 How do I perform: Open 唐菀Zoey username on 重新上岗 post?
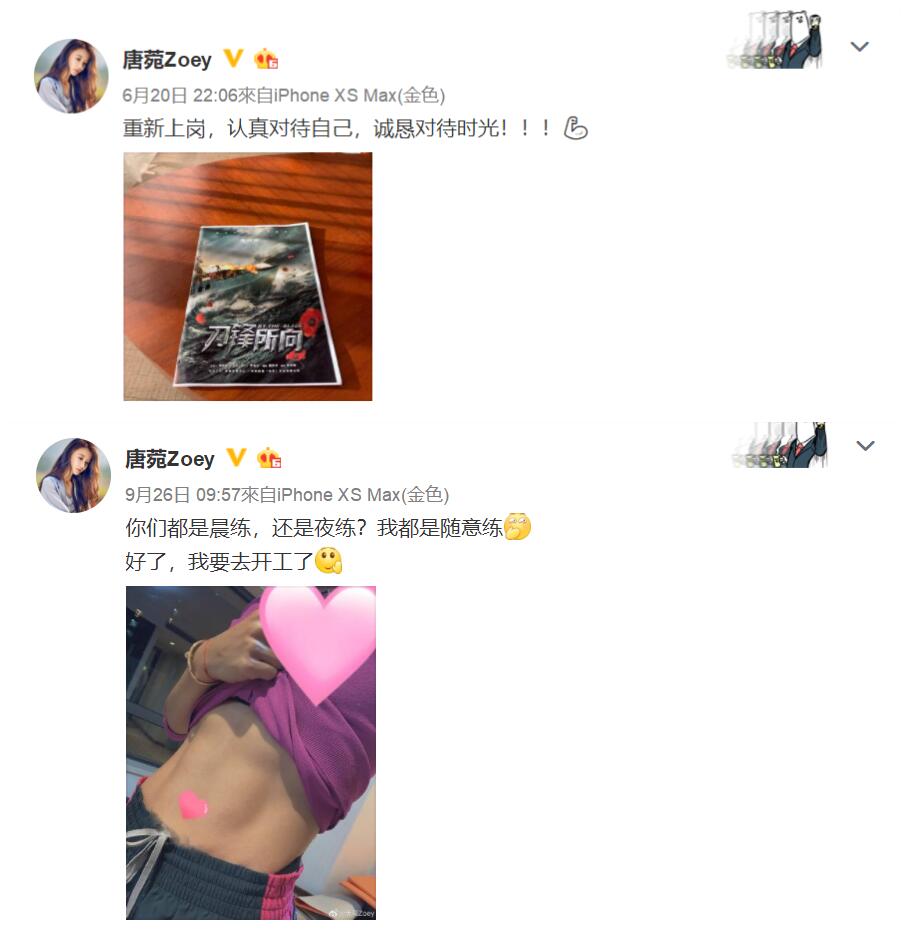[x=167, y=60]
